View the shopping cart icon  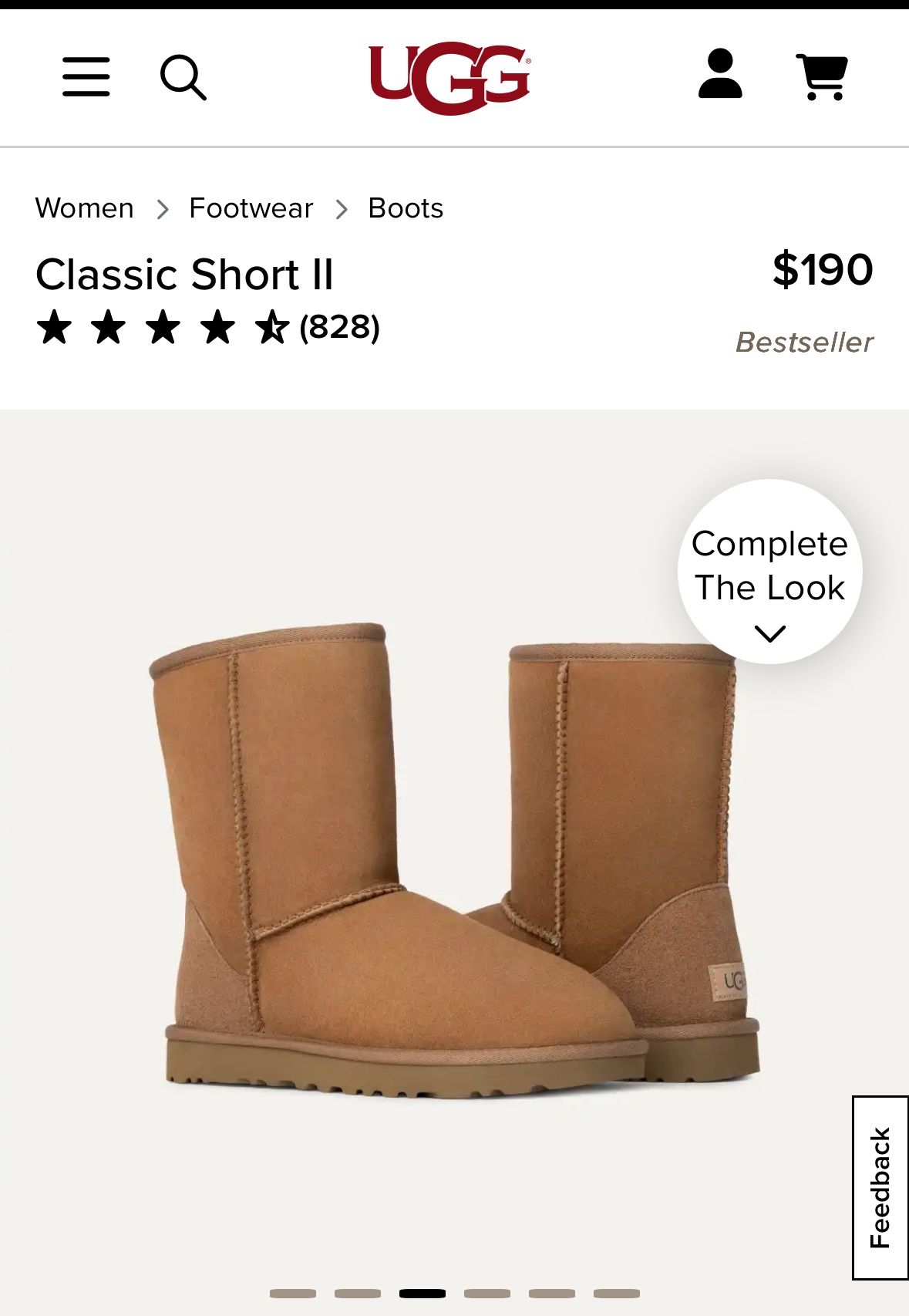pyautogui.click(x=822, y=76)
